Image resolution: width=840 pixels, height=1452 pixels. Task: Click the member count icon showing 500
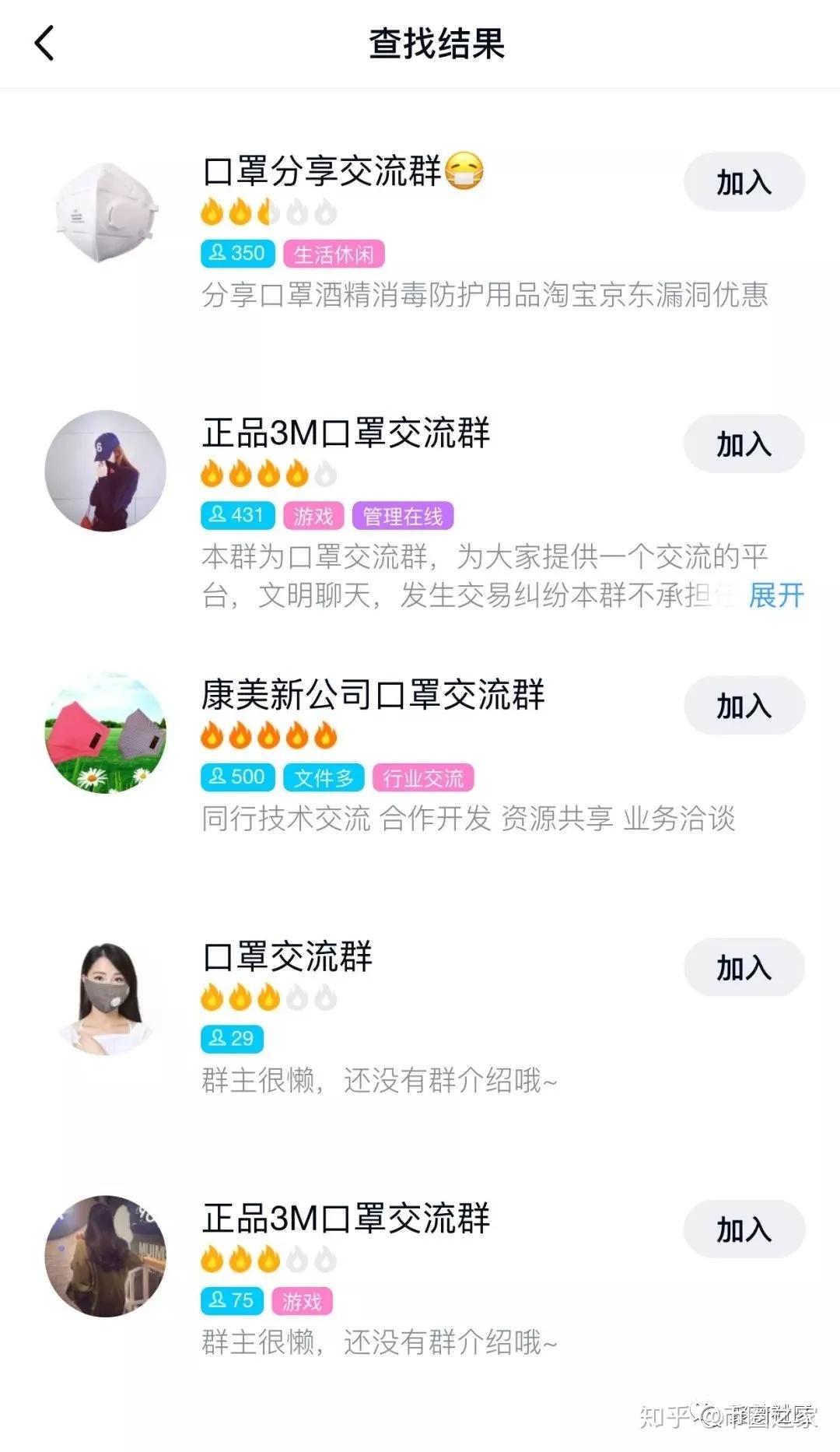[236, 777]
